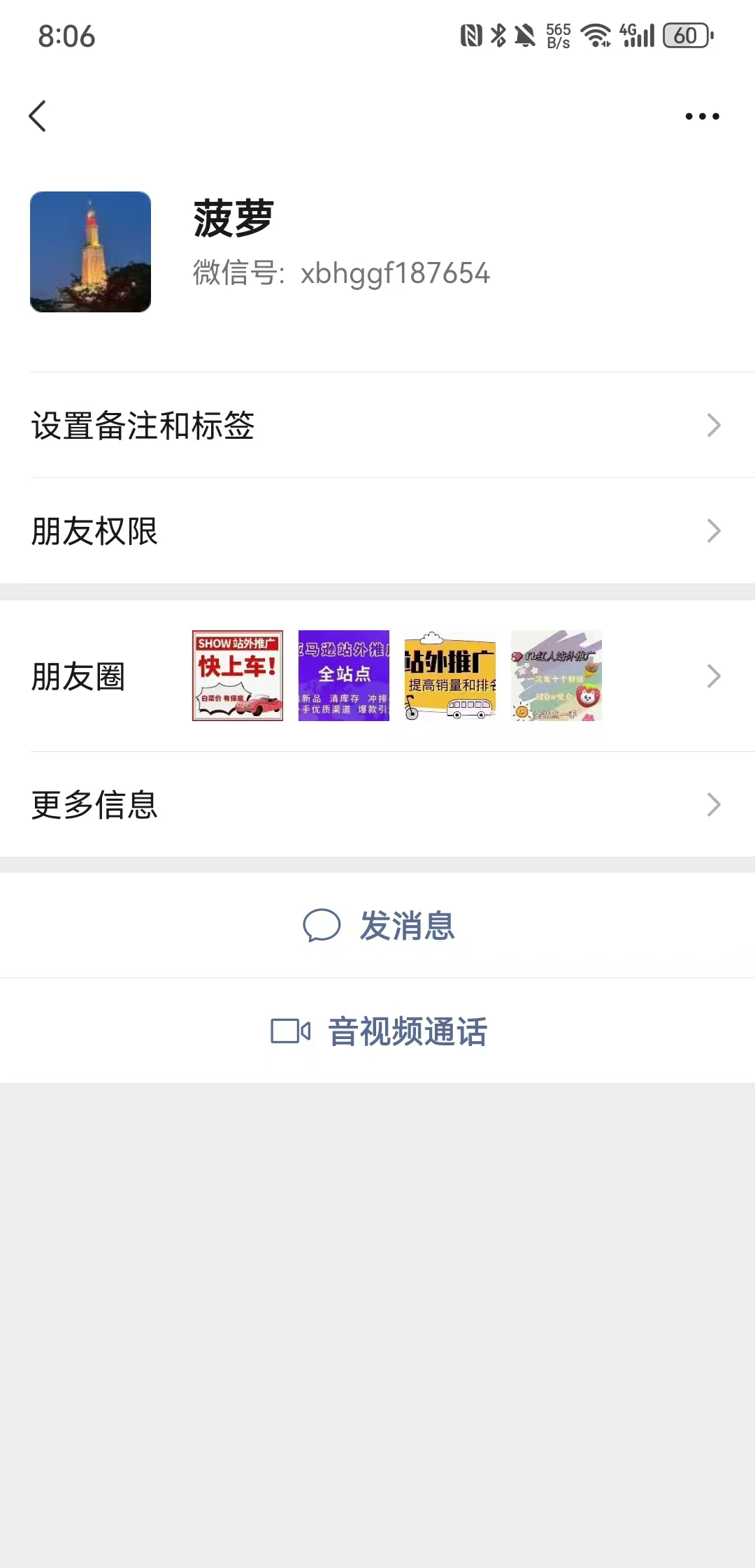Image resolution: width=755 pixels, height=1568 pixels.
Task: Expand 更多信息 via its chevron
Action: [713, 805]
